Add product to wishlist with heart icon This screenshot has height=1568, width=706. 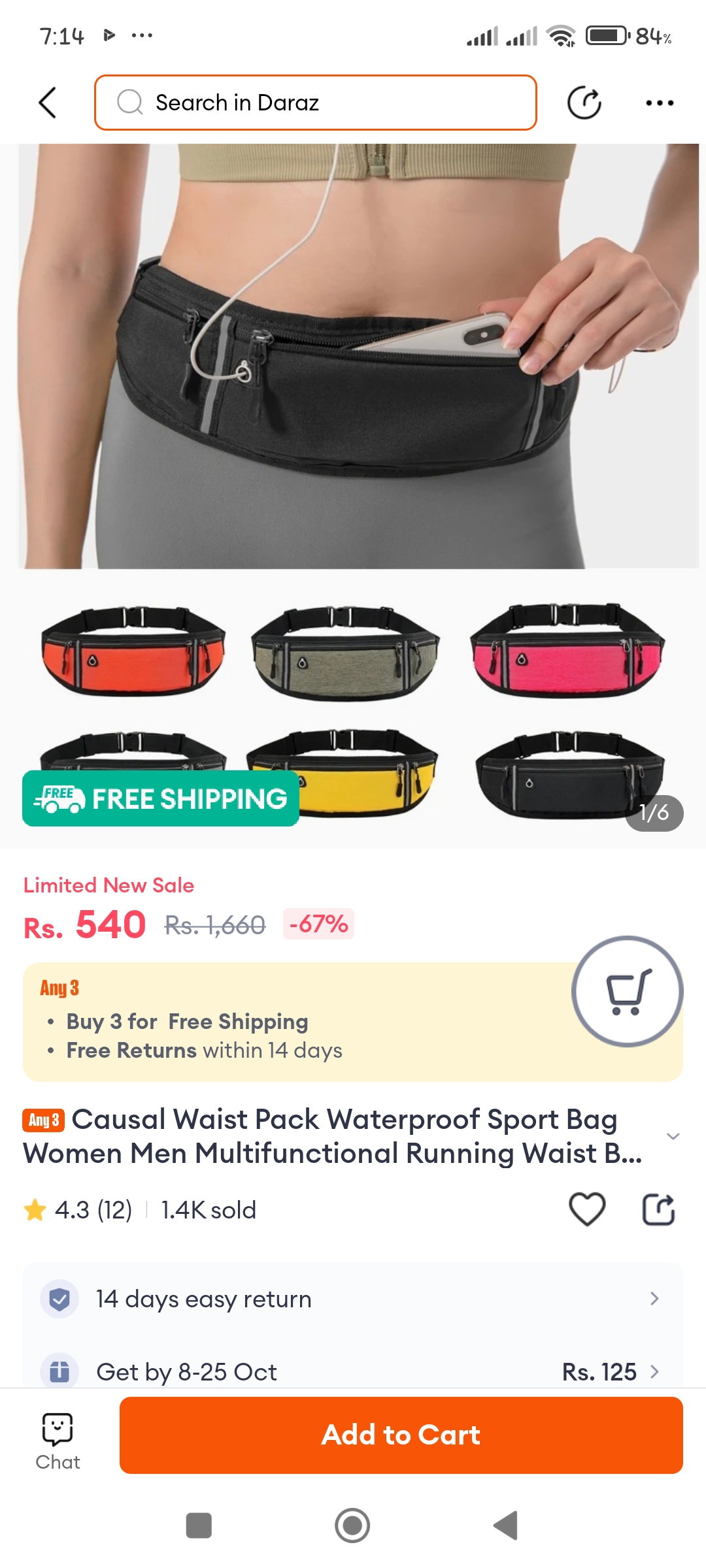coord(587,1209)
